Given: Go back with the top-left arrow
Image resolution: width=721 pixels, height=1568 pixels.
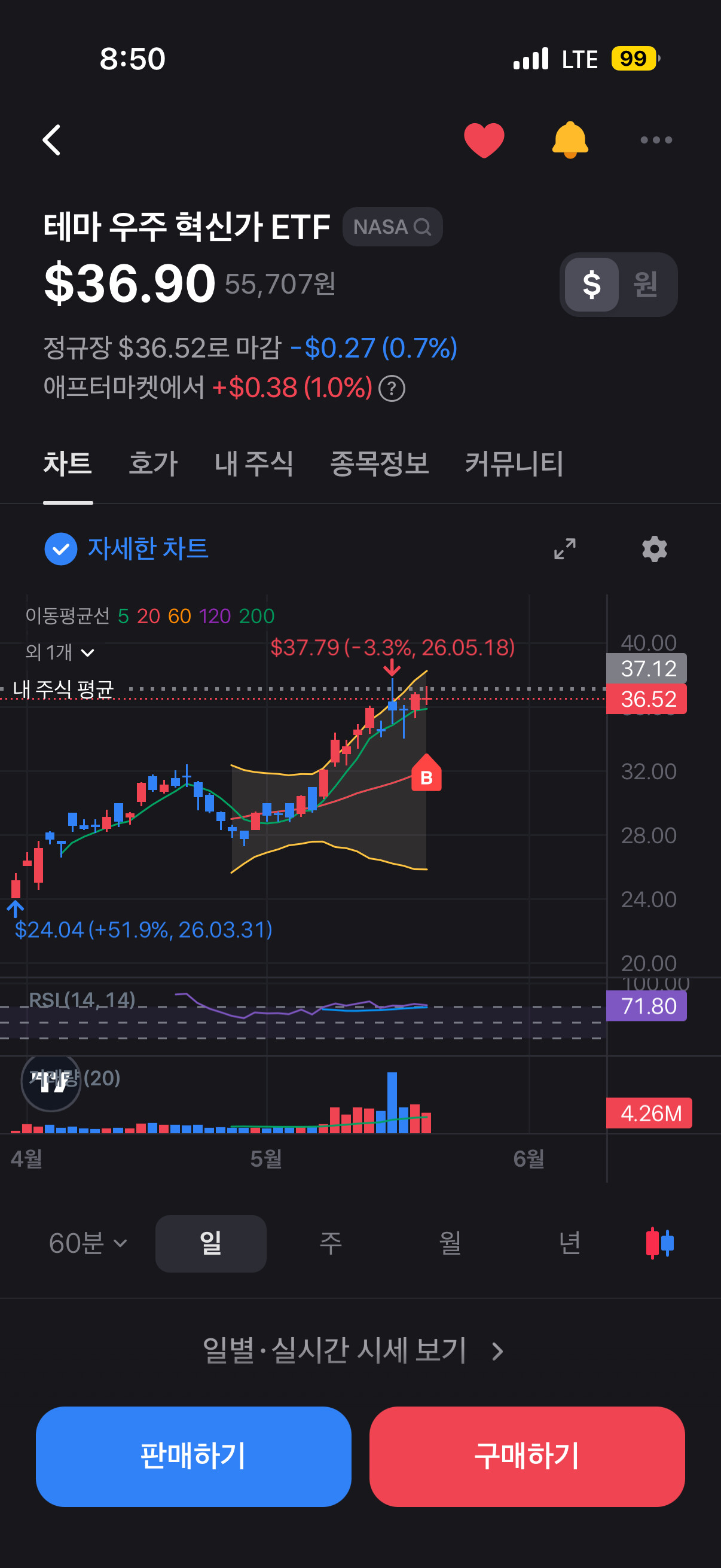Looking at the screenshot, I should tap(52, 140).
